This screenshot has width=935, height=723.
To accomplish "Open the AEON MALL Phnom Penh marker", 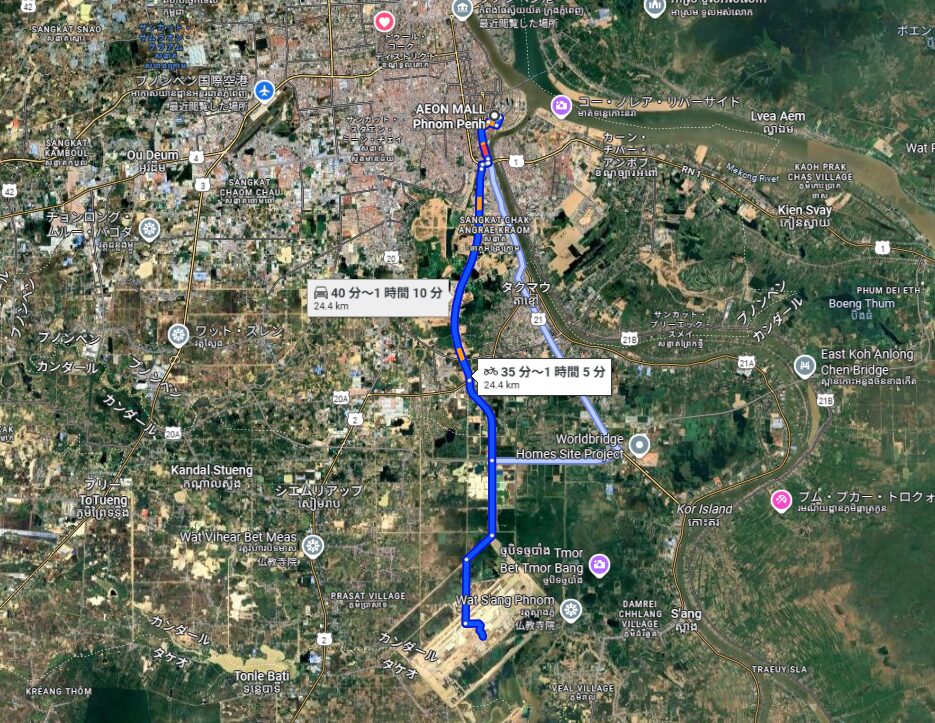I will pos(495,116).
